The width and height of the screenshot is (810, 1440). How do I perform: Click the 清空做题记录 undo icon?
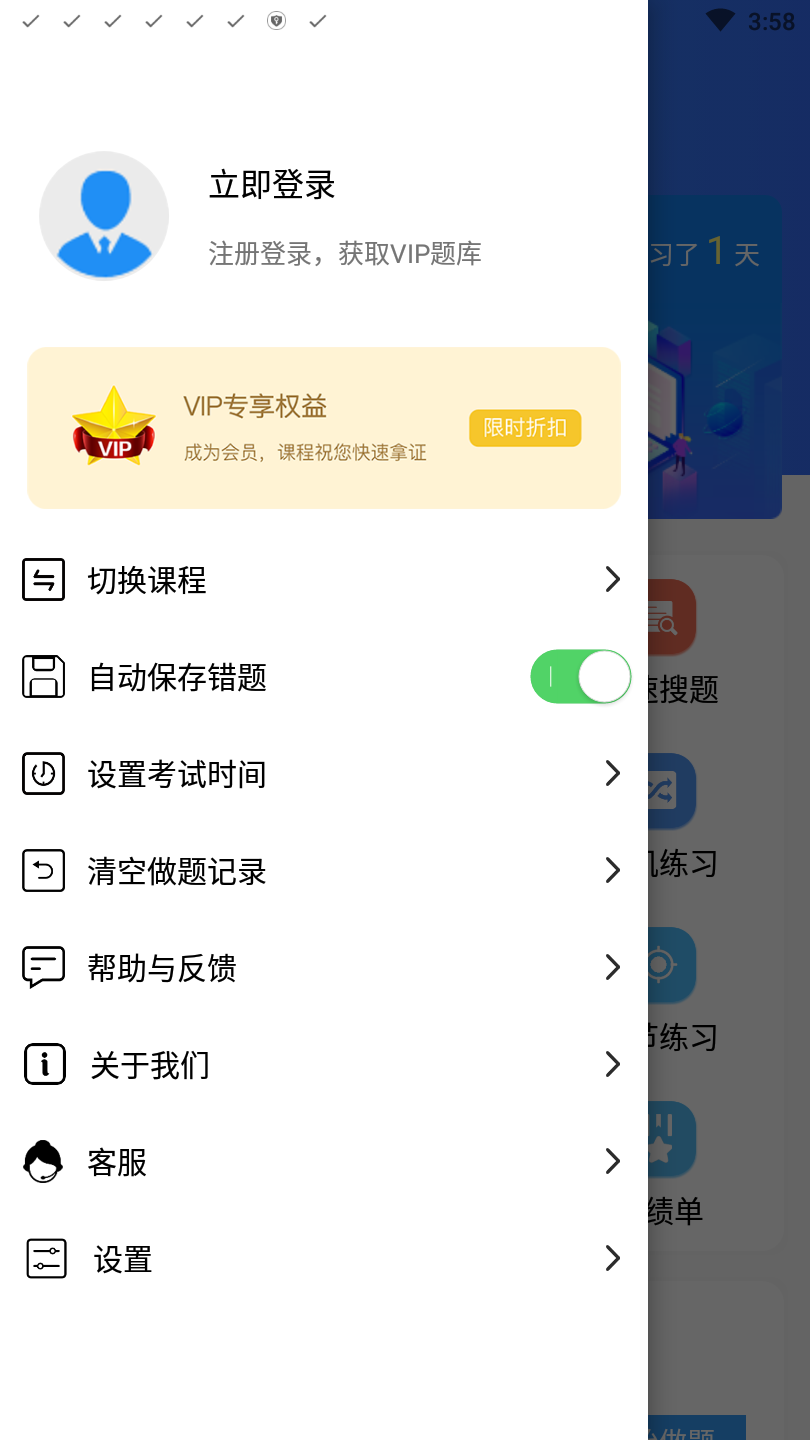(44, 870)
